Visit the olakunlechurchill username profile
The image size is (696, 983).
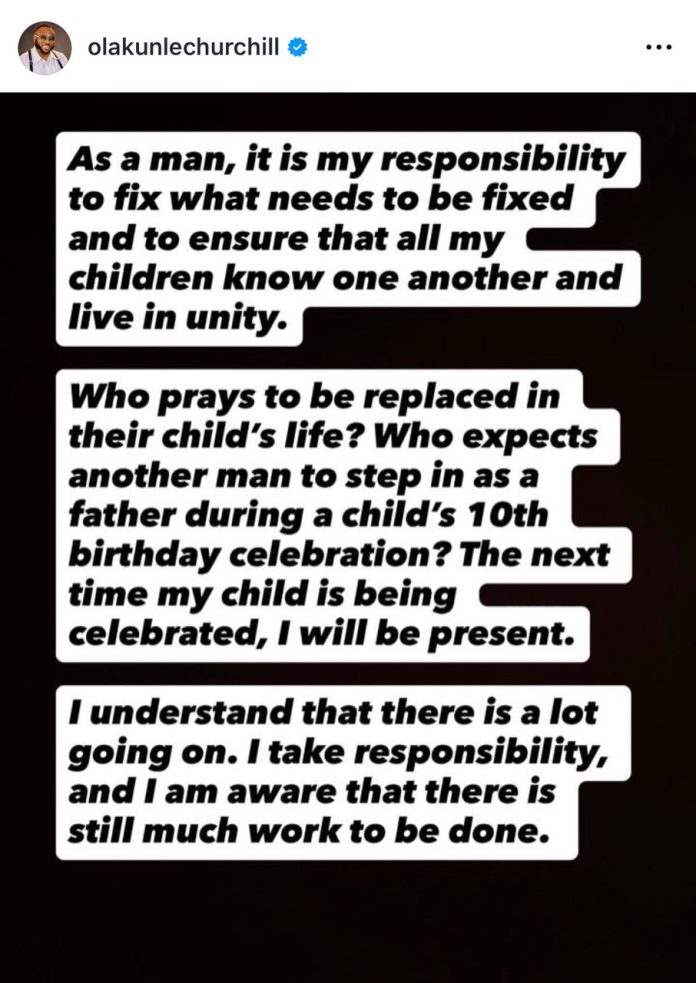coord(185,47)
